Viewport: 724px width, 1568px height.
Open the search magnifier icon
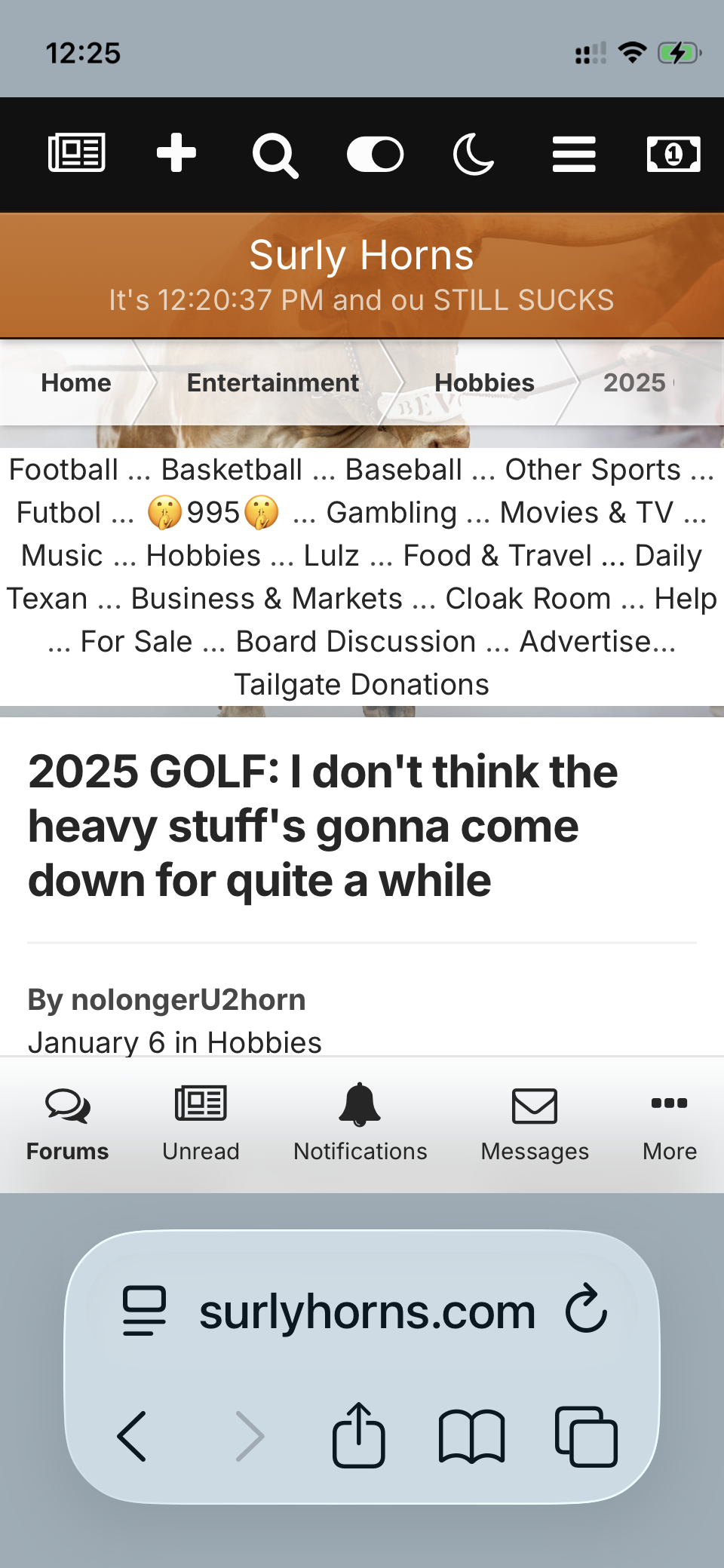tap(275, 155)
